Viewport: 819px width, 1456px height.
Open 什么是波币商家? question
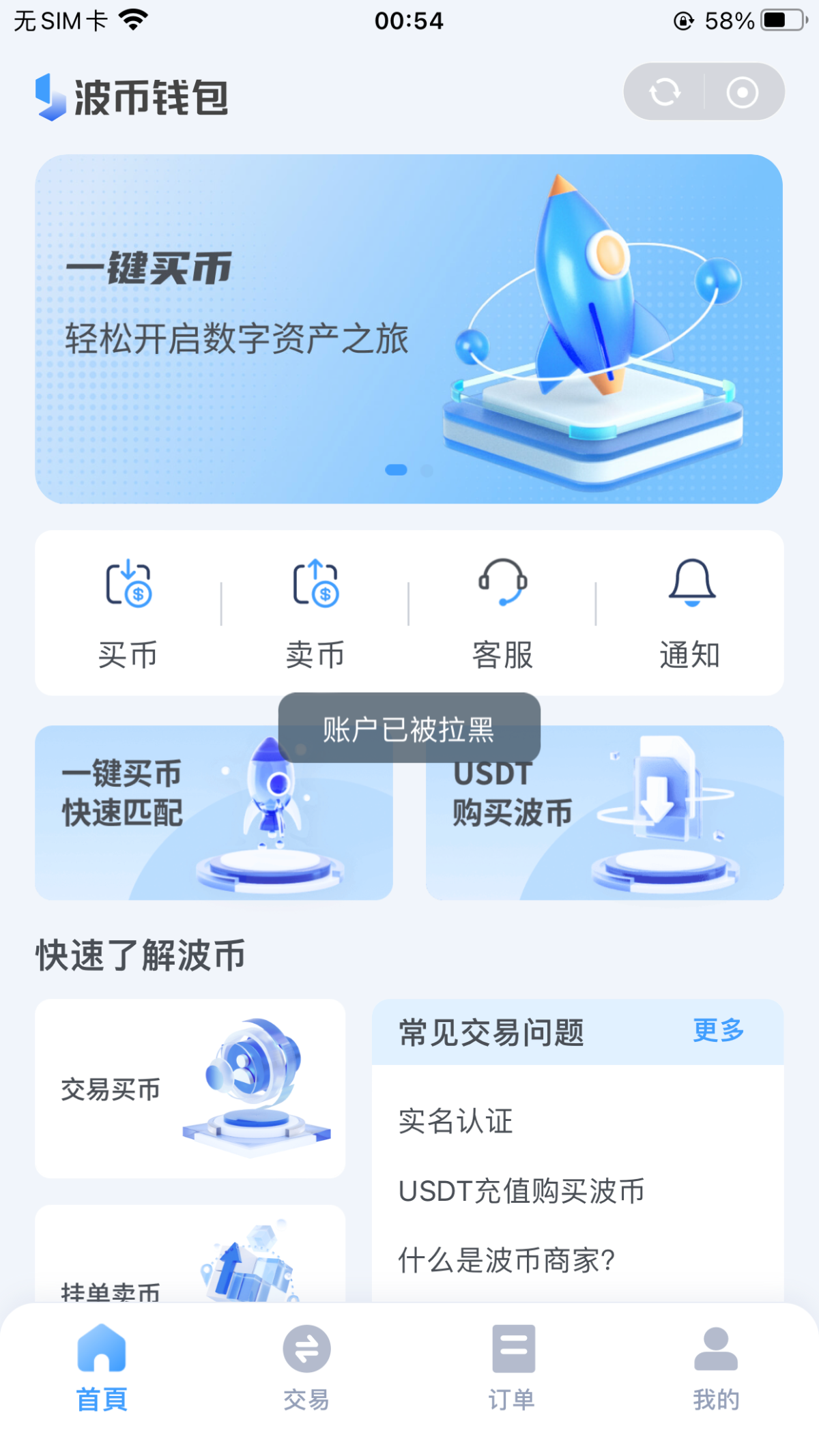click(506, 1260)
